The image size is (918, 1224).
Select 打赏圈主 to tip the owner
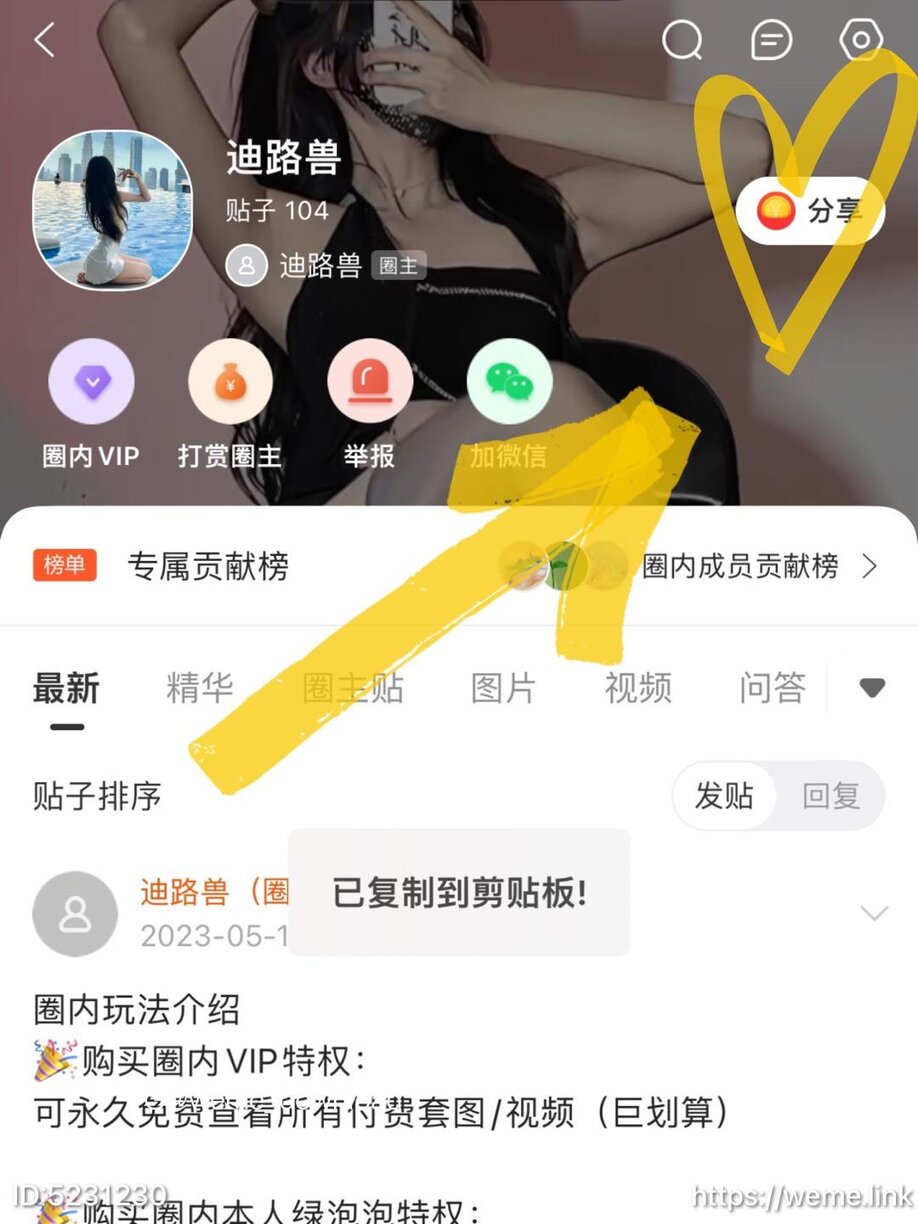pos(230,383)
